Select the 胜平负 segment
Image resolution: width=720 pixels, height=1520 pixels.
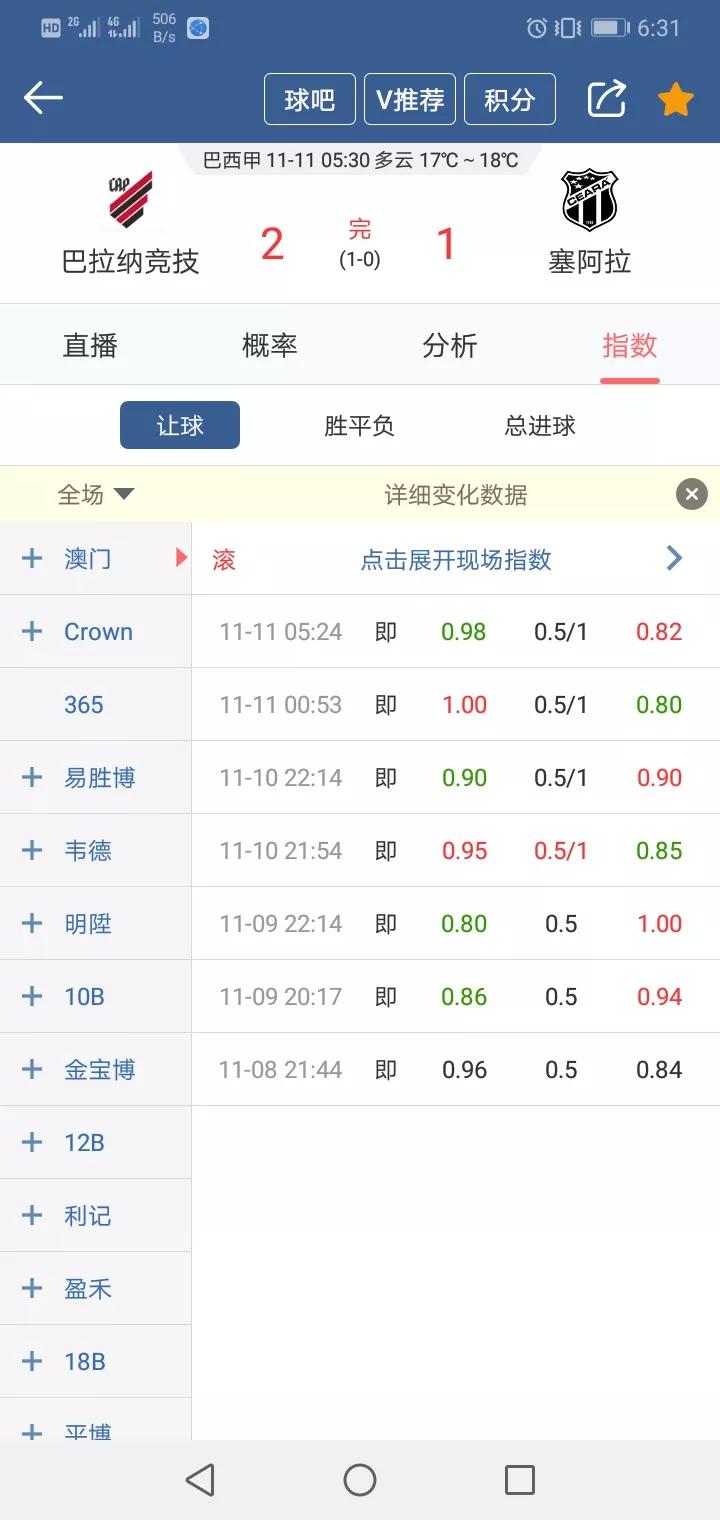pyautogui.click(x=360, y=426)
